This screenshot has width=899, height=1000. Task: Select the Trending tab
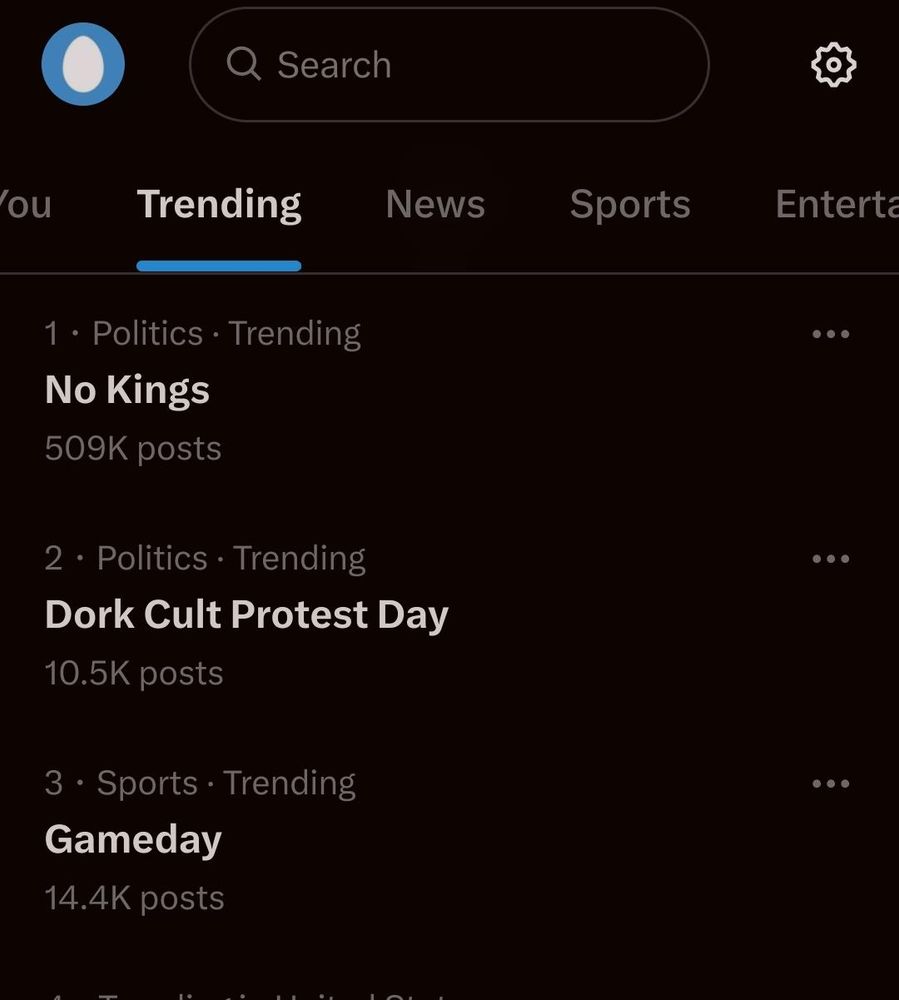tap(219, 204)
